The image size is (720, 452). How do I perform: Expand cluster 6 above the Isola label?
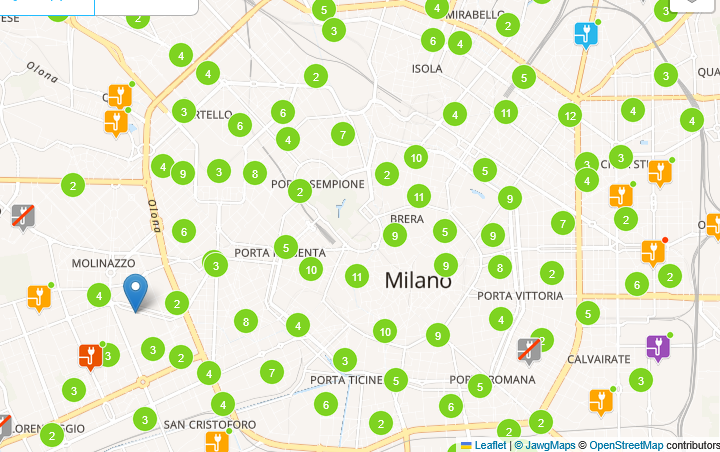pyautogui.click(x=432, y=40)
